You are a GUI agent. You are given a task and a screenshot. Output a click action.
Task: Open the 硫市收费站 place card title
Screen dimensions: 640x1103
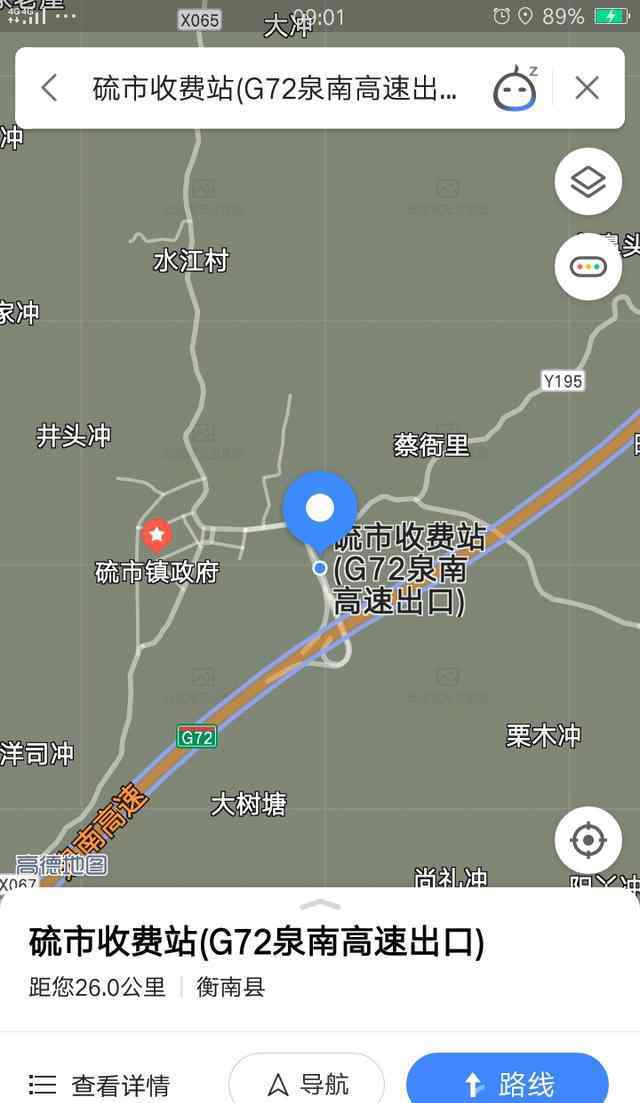pyautogui.click(x=257, y=943)
